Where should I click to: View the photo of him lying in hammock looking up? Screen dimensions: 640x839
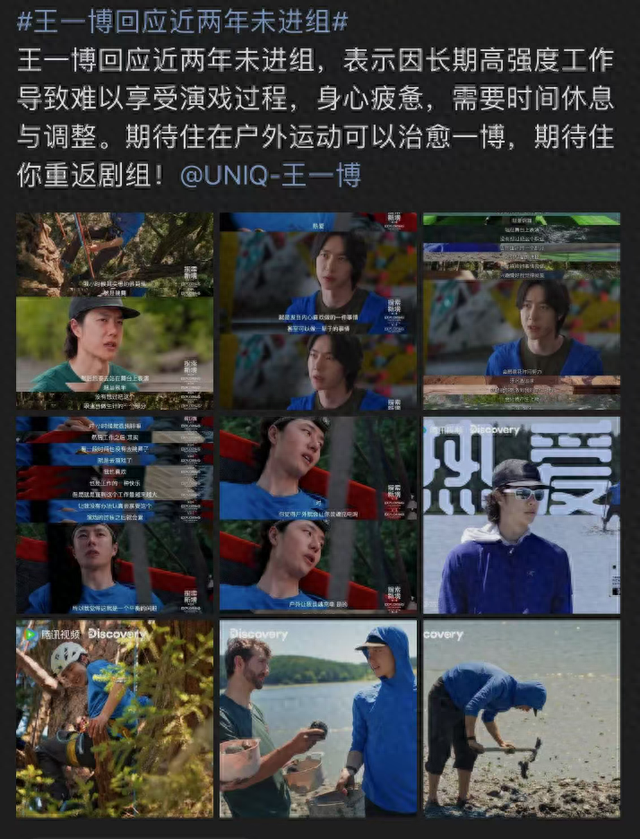coord(318,515)
